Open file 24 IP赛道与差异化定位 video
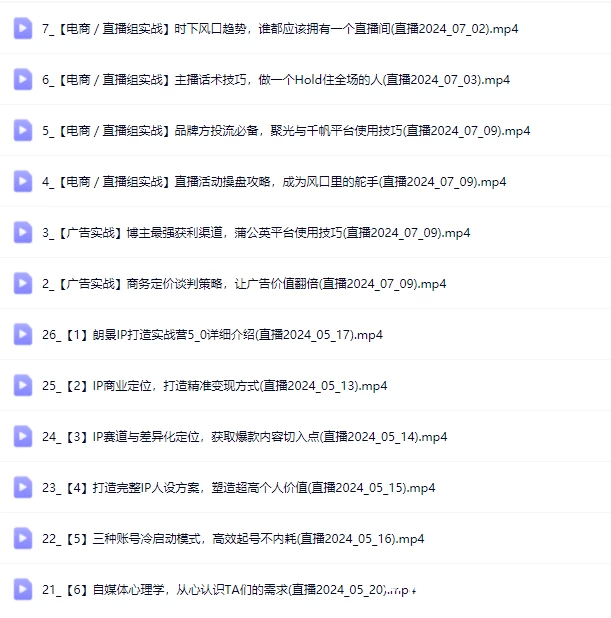611x618 pixels. 244,436
